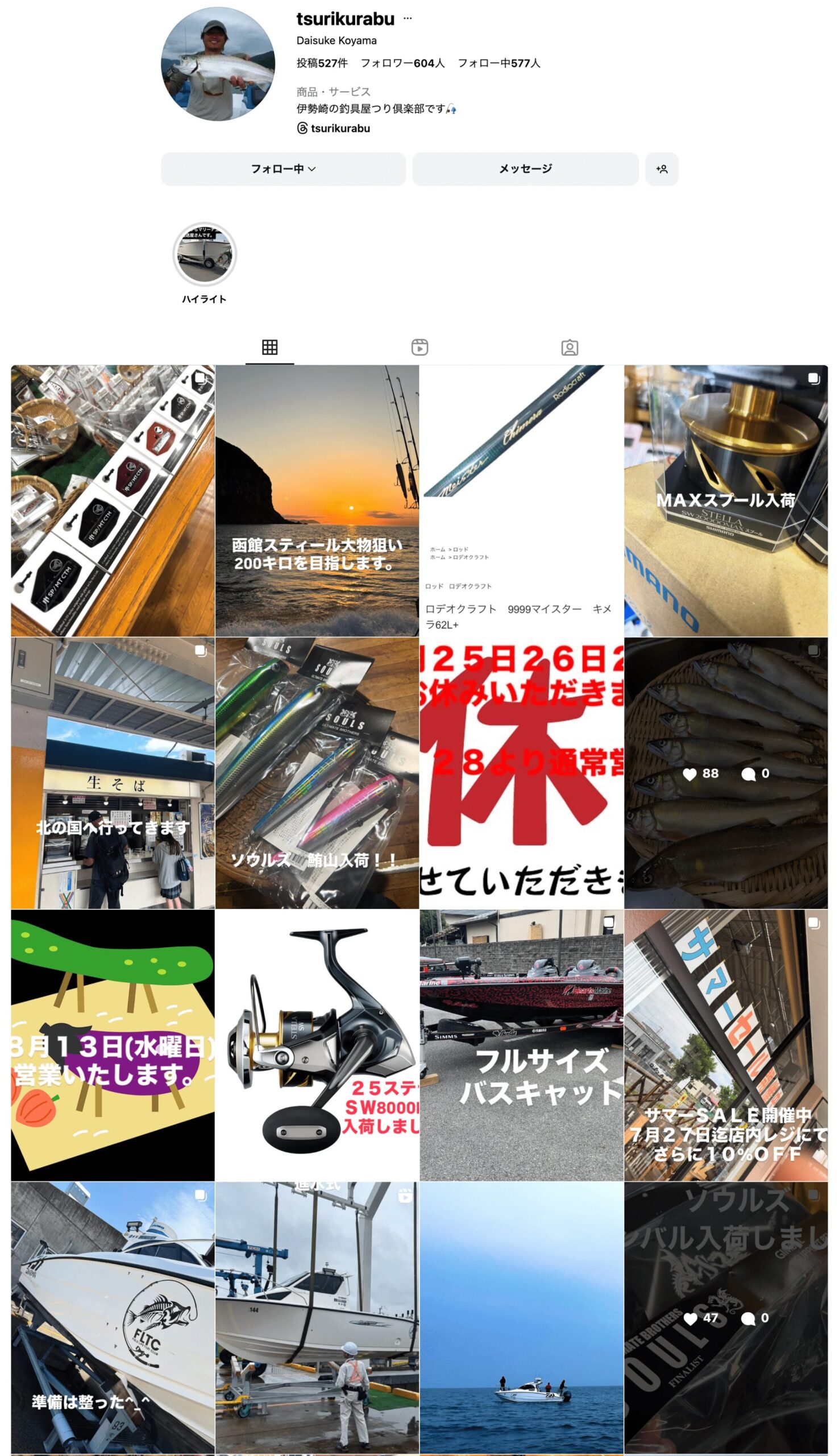This screenshot has height=1456, width=839.
Task: Select the posts grid tab
Action: point(269,348)
